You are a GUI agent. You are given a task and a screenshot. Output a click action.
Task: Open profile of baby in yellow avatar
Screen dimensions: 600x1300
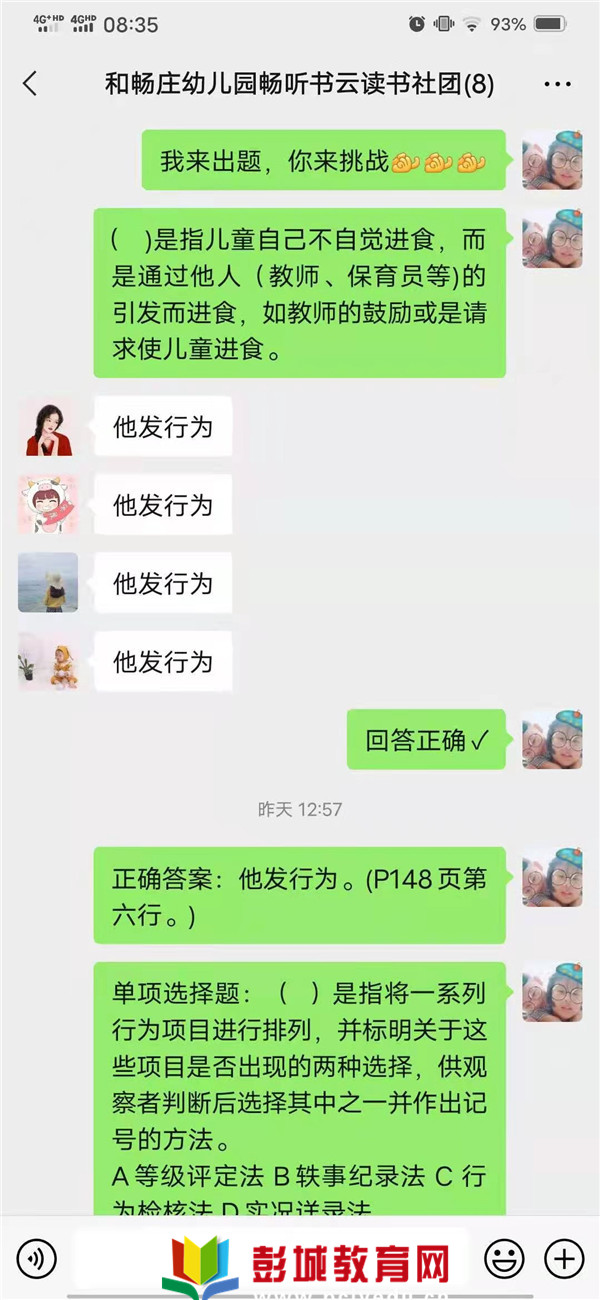click(48, 661)
